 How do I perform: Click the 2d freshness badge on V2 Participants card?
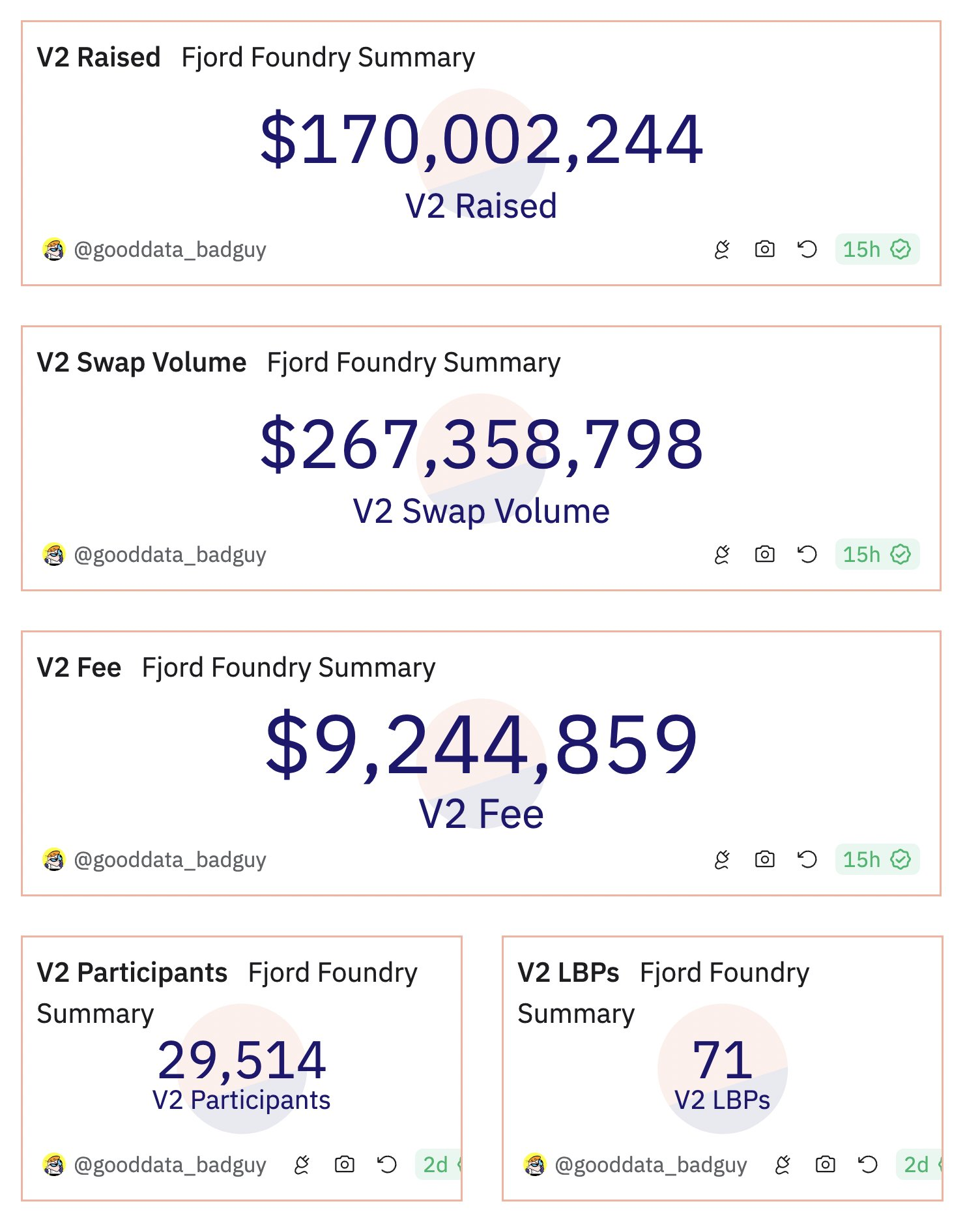(435, 1165)
